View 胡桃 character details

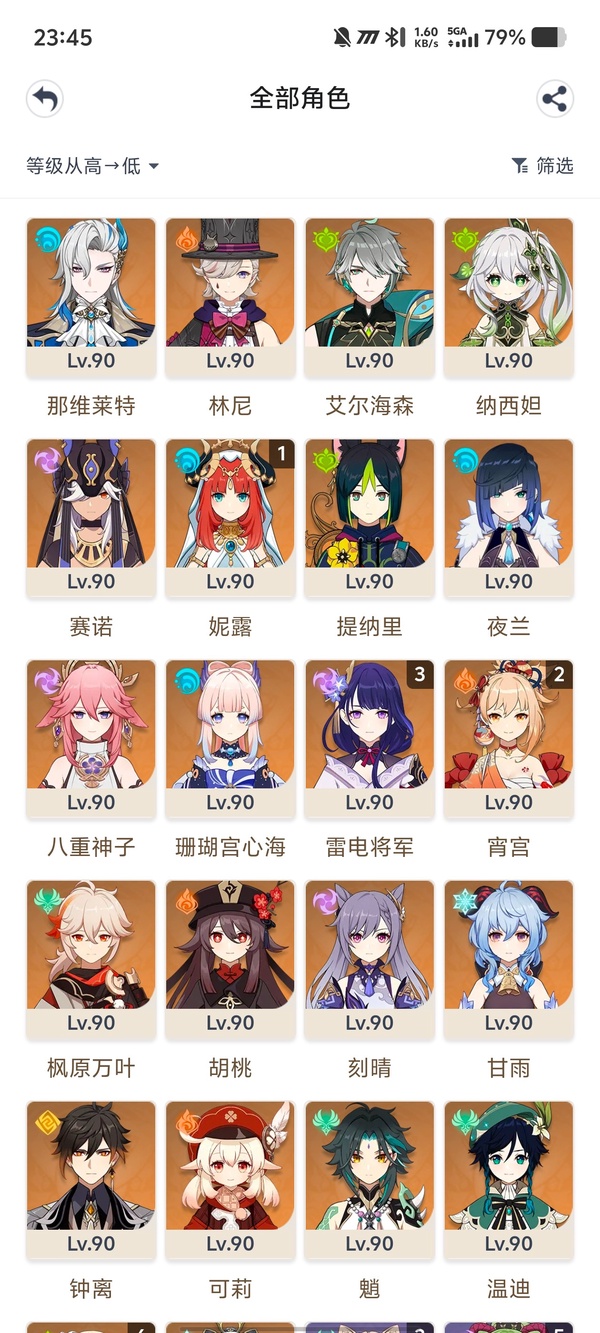click(x=230, y=960)
